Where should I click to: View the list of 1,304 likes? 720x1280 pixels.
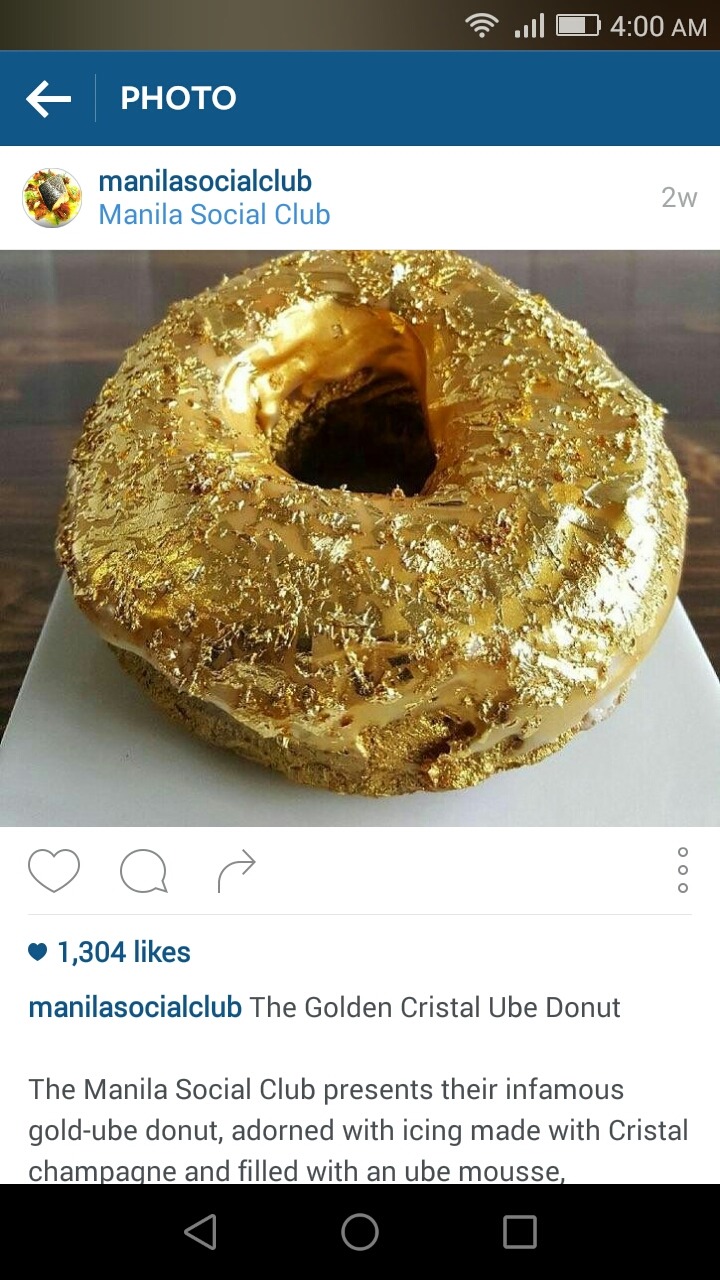pos(110,952)
